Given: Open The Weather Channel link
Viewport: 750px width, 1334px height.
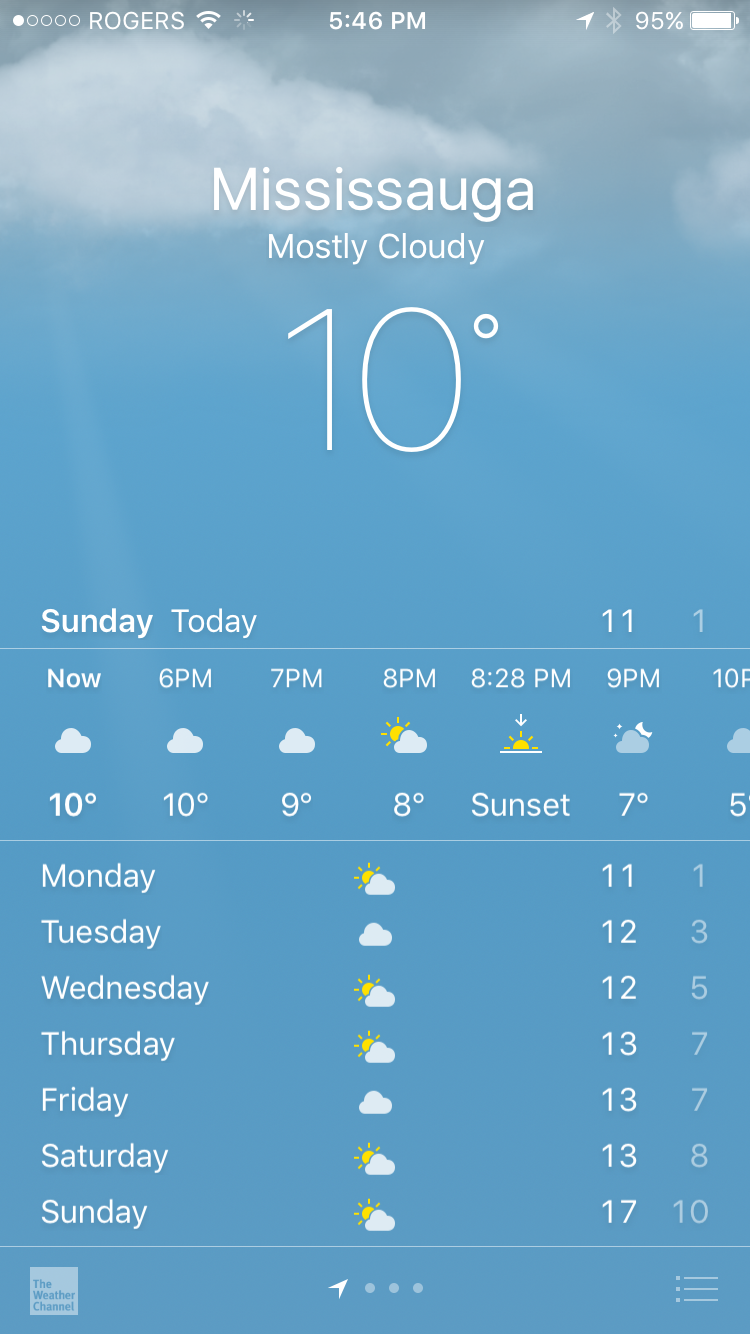Looking at the screenshot, I should pos(54,1290).
